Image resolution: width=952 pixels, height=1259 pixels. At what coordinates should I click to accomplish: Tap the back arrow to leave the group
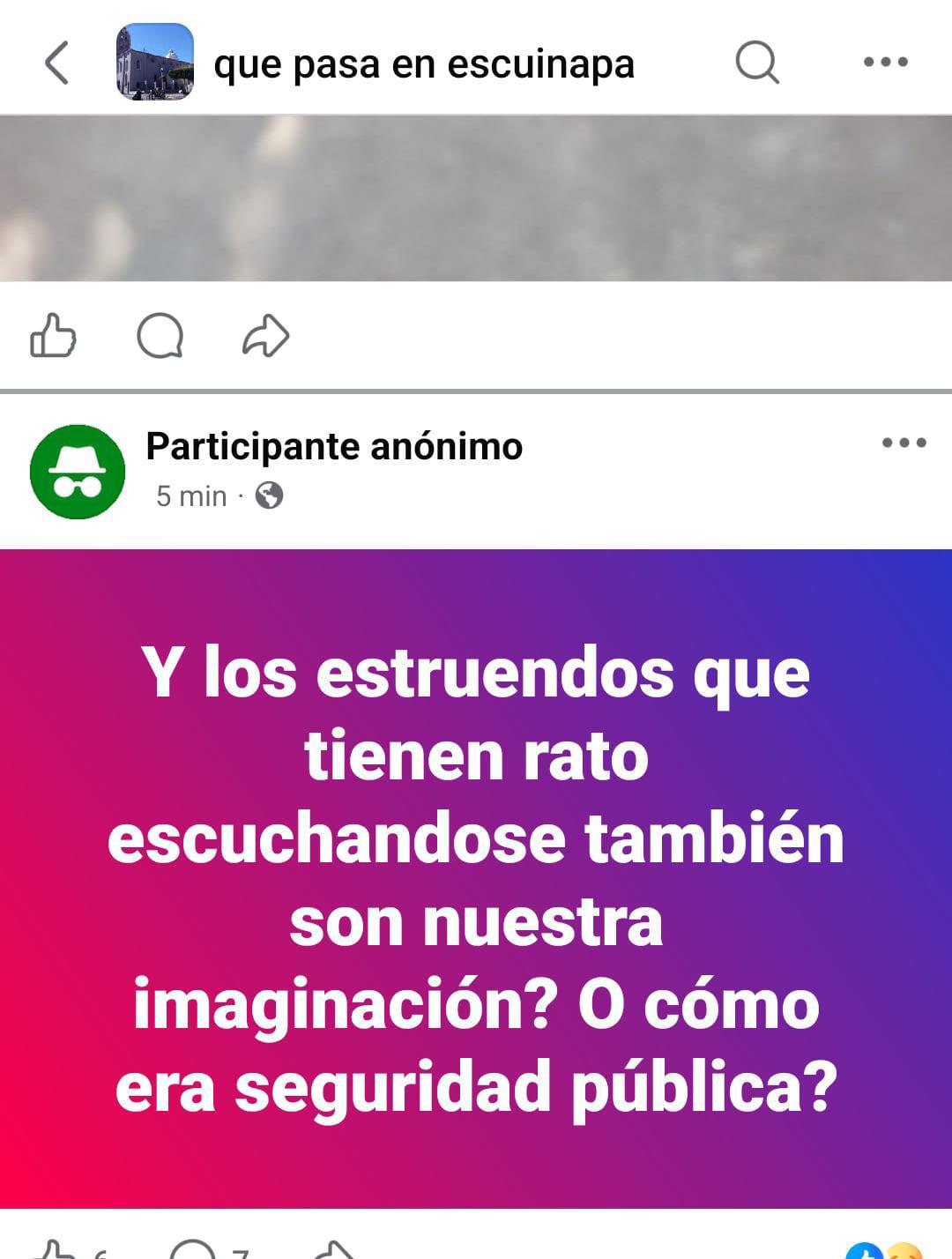pyautogui.click(x=58, y=63)
